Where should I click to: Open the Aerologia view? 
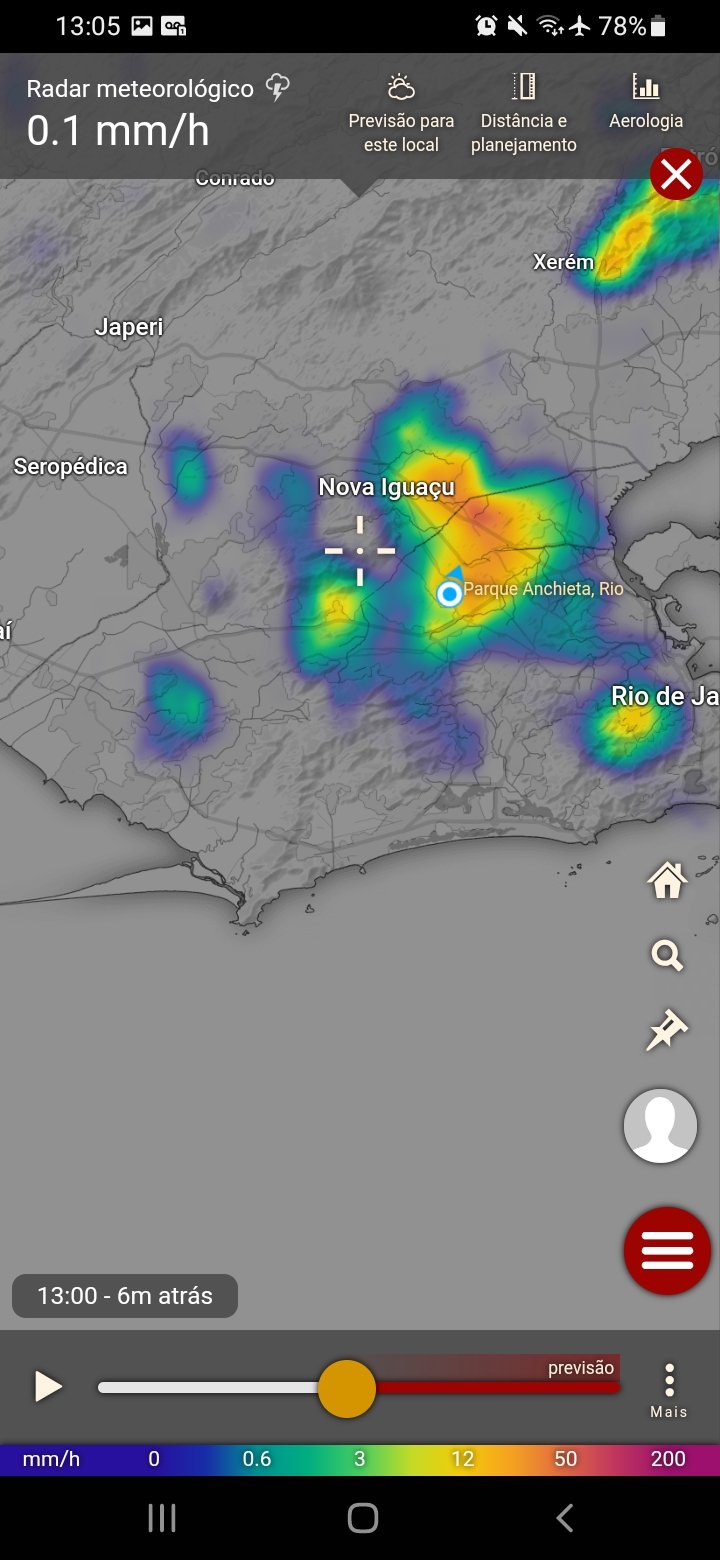tap(646, 102)
